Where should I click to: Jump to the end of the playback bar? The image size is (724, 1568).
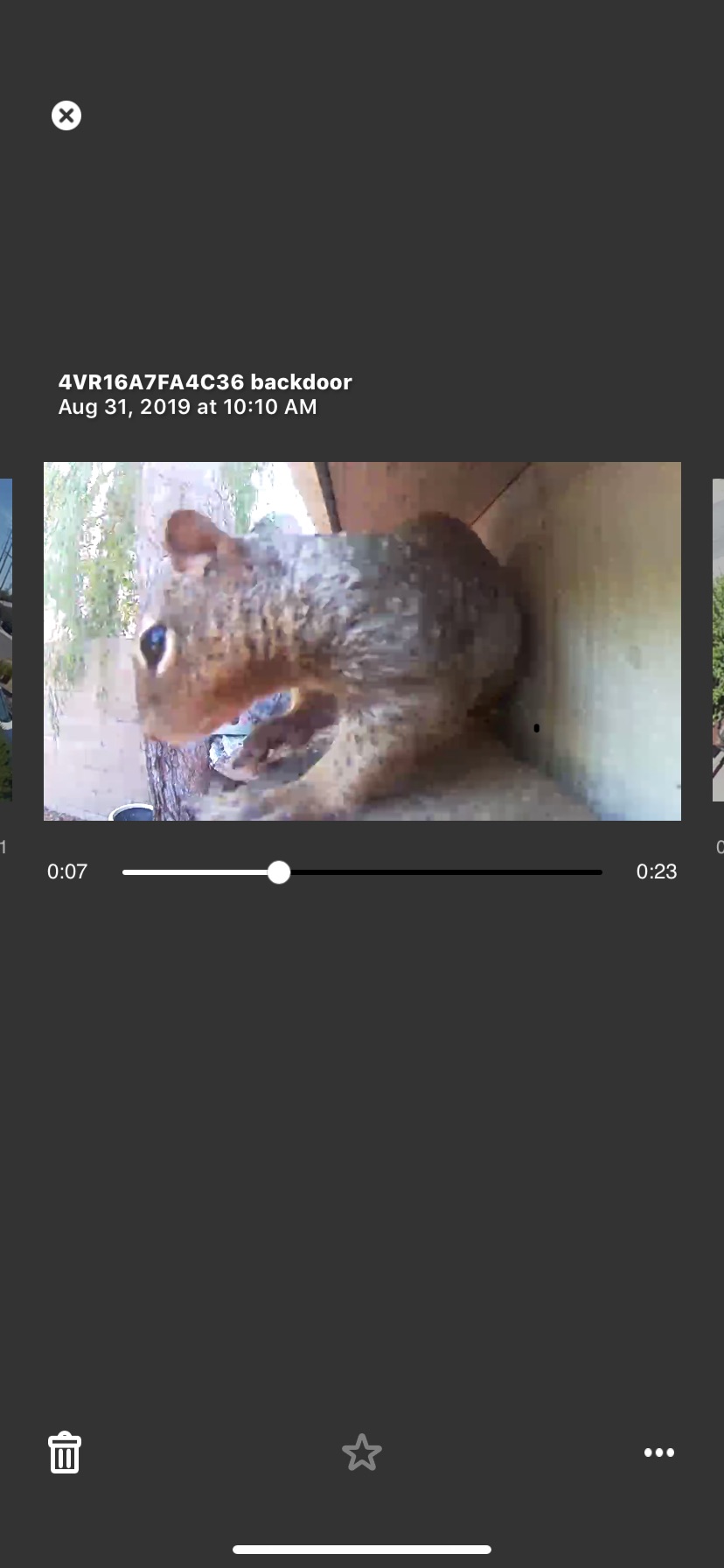tap(599, 872)
